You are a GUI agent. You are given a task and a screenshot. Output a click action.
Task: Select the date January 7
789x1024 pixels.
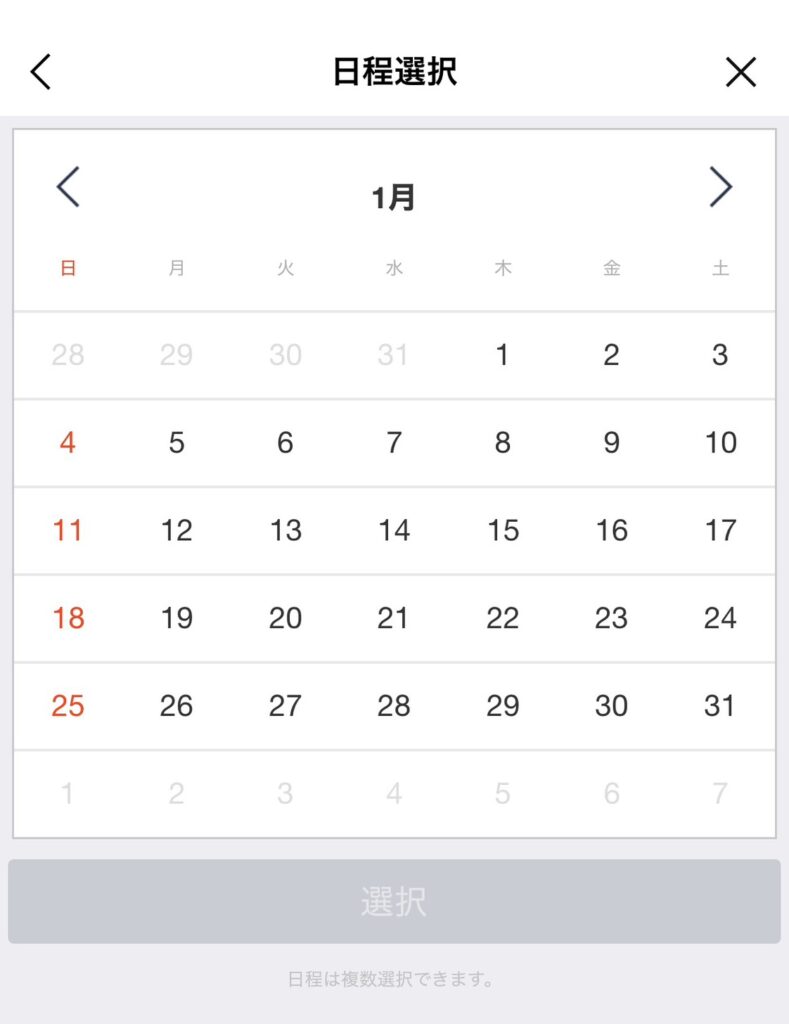tap(394, 443)
